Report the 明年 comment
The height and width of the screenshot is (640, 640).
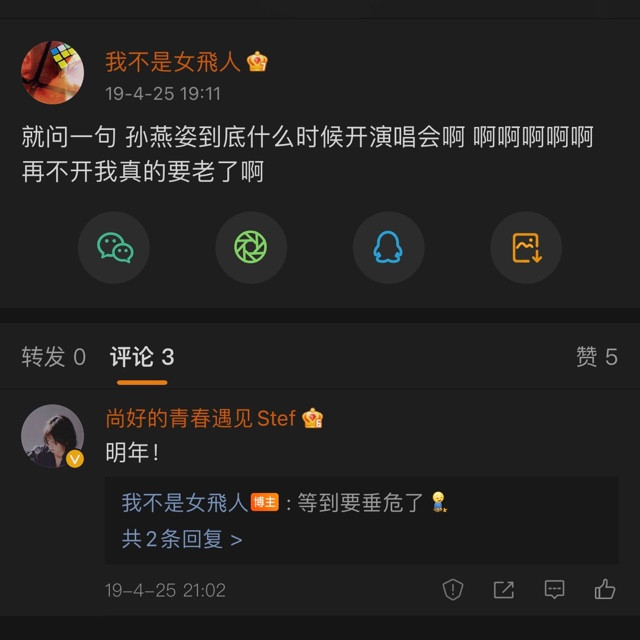[453, 590]
